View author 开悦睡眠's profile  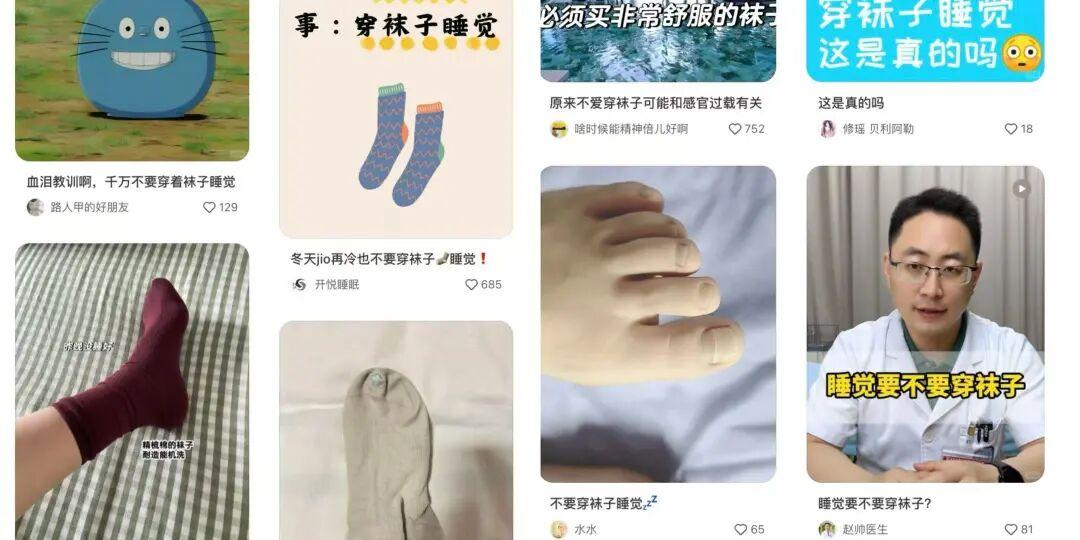click(336, 285)
